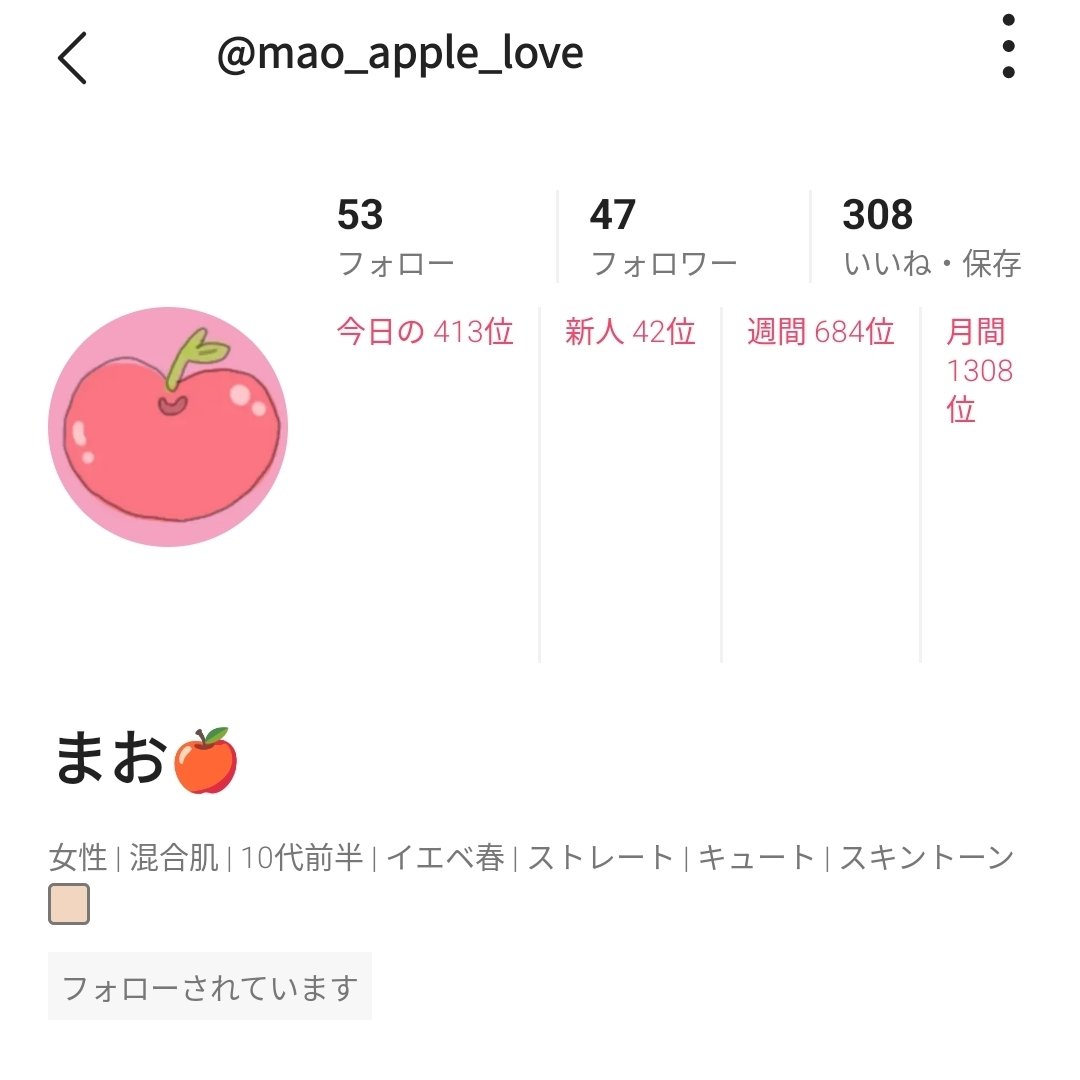
Task: Tap the apple profile picture
Action: point(168,427)
